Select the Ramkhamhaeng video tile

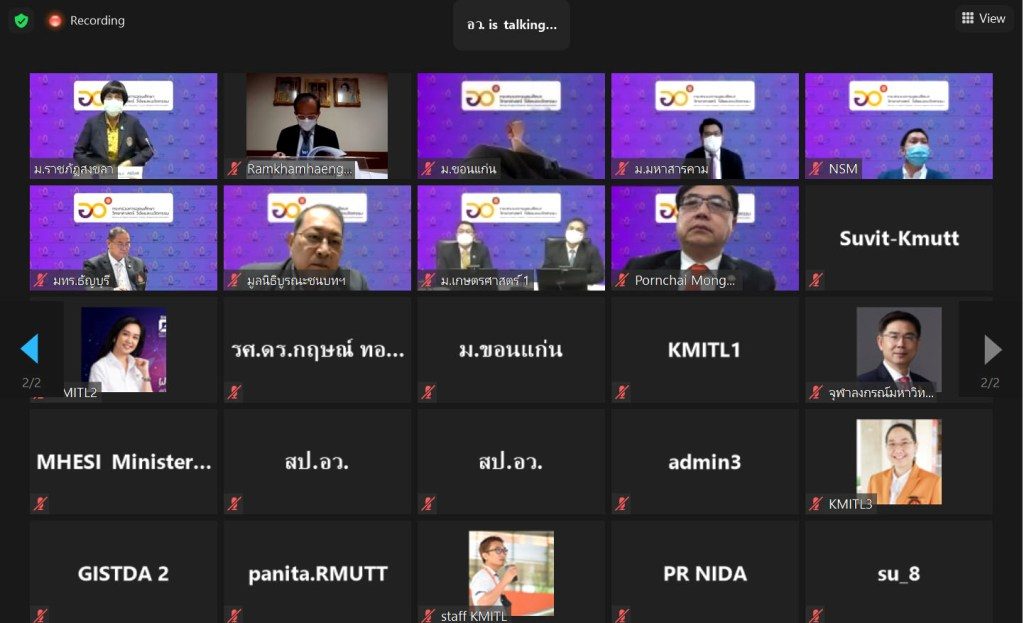[317, 125]
